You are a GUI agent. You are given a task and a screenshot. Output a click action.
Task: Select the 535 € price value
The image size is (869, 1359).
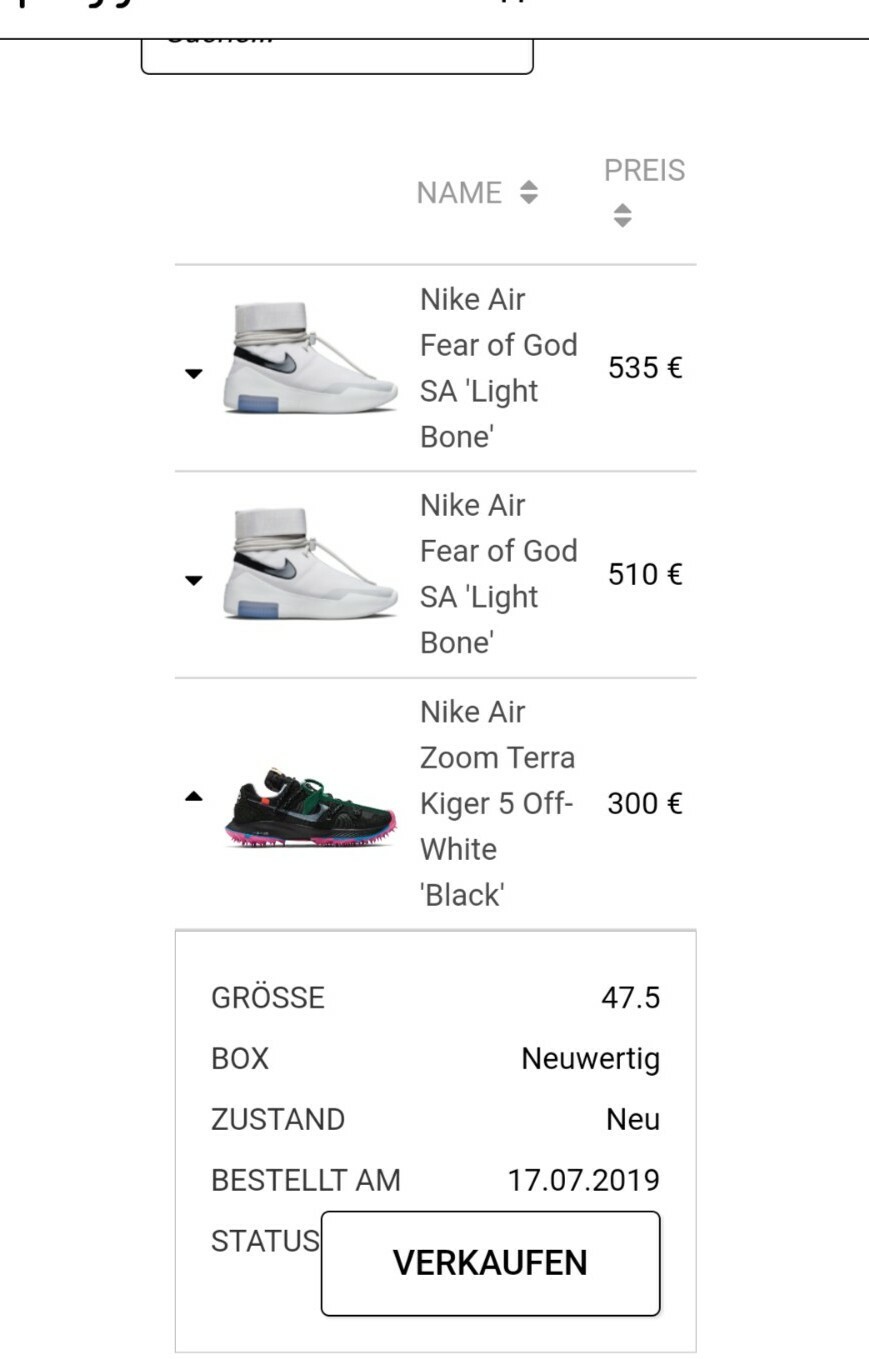click(x=644, y=366)
